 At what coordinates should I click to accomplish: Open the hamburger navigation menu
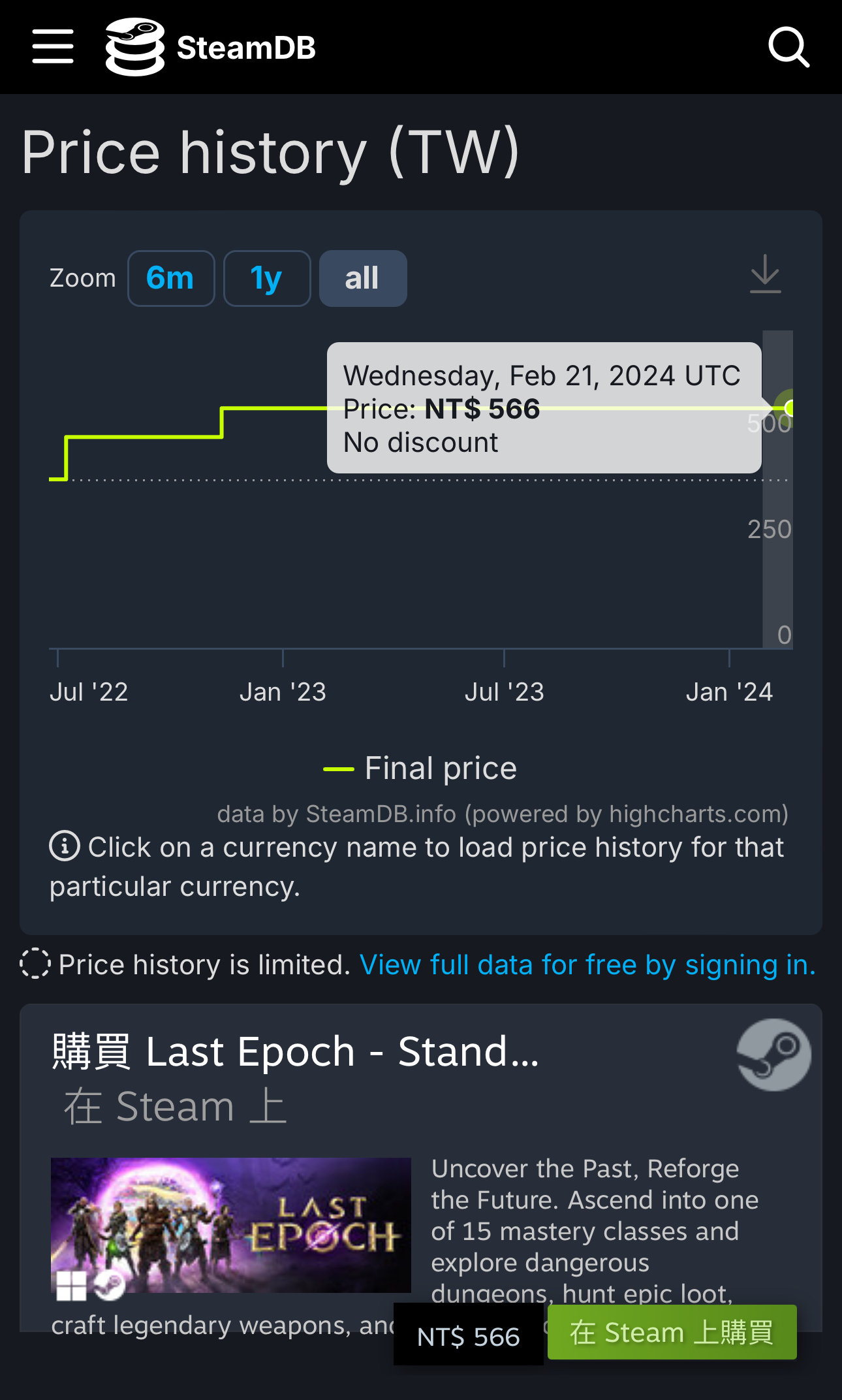pyautogui.click(x=53, y=46)
